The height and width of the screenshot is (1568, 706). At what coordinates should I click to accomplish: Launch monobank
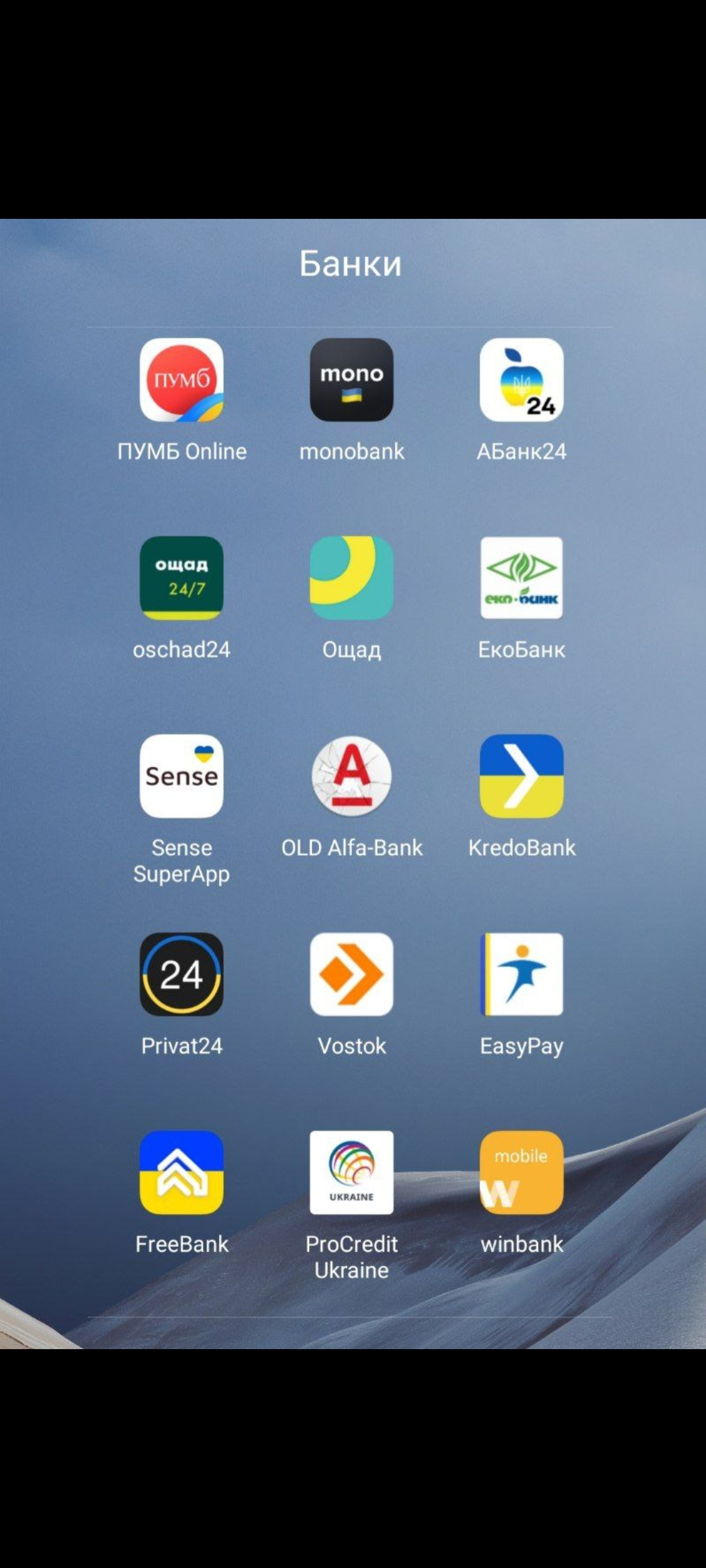tap(352, 380)
